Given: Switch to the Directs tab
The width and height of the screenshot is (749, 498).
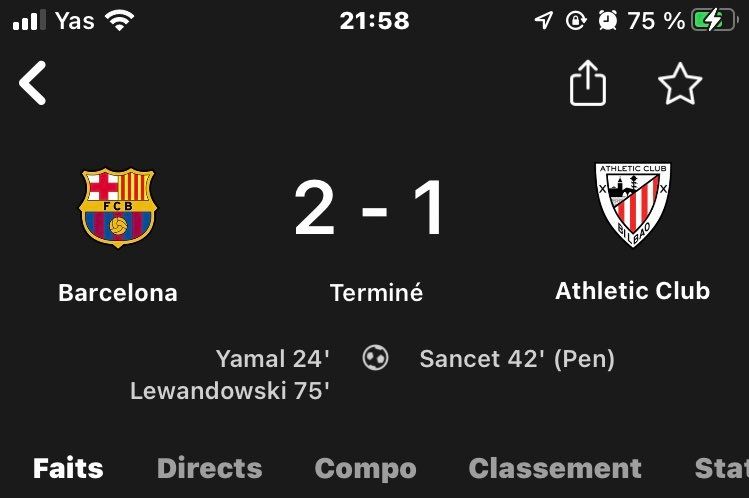Looking at the screenshot, I should pyautogui.click(x=210, y=468).
